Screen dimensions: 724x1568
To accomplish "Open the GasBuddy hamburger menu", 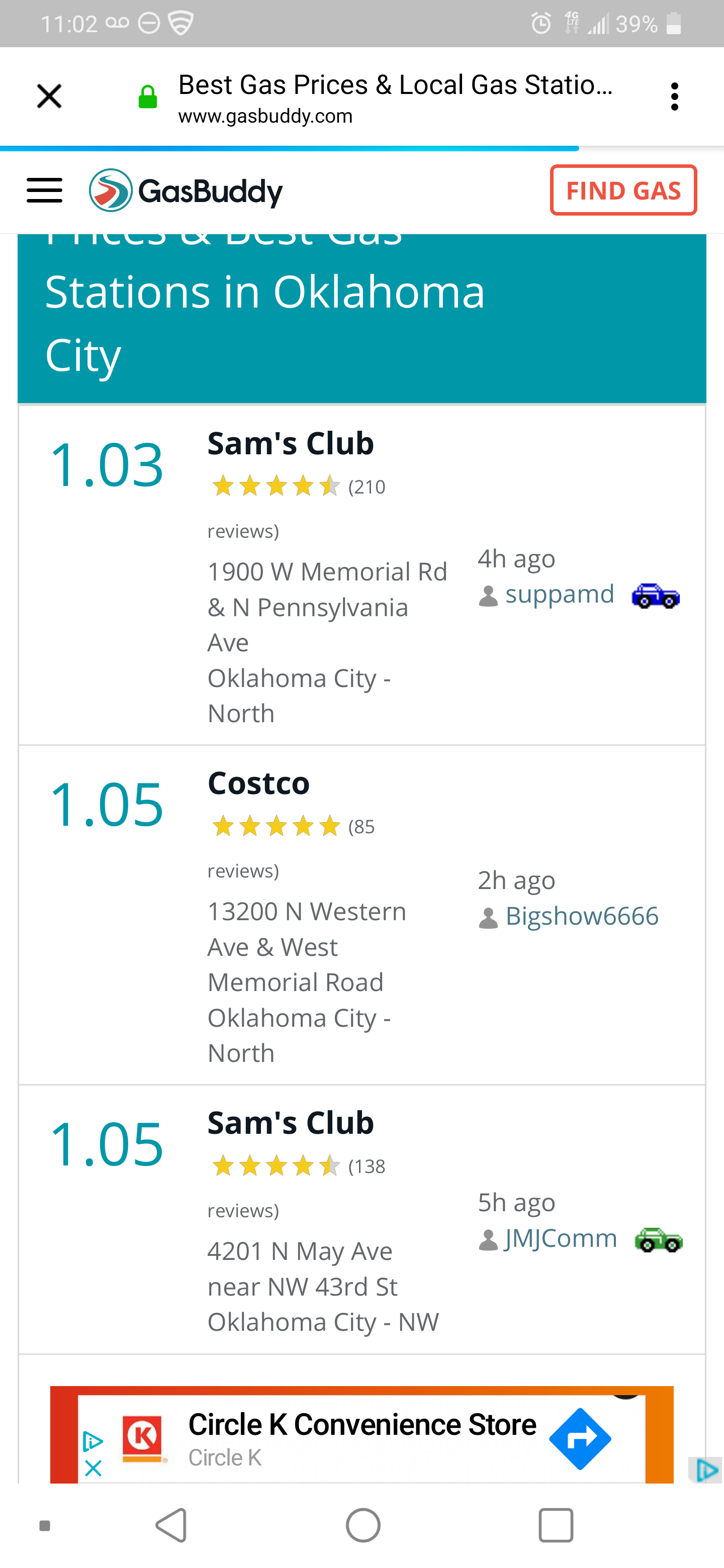I will 44,190.
